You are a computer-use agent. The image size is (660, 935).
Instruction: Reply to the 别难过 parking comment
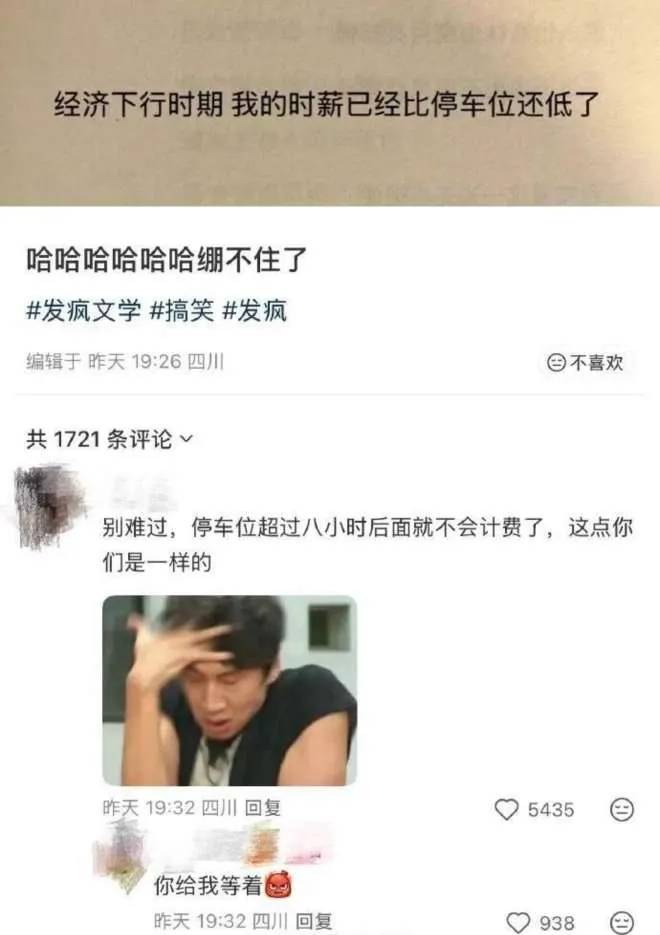click(x=263, y=808)
